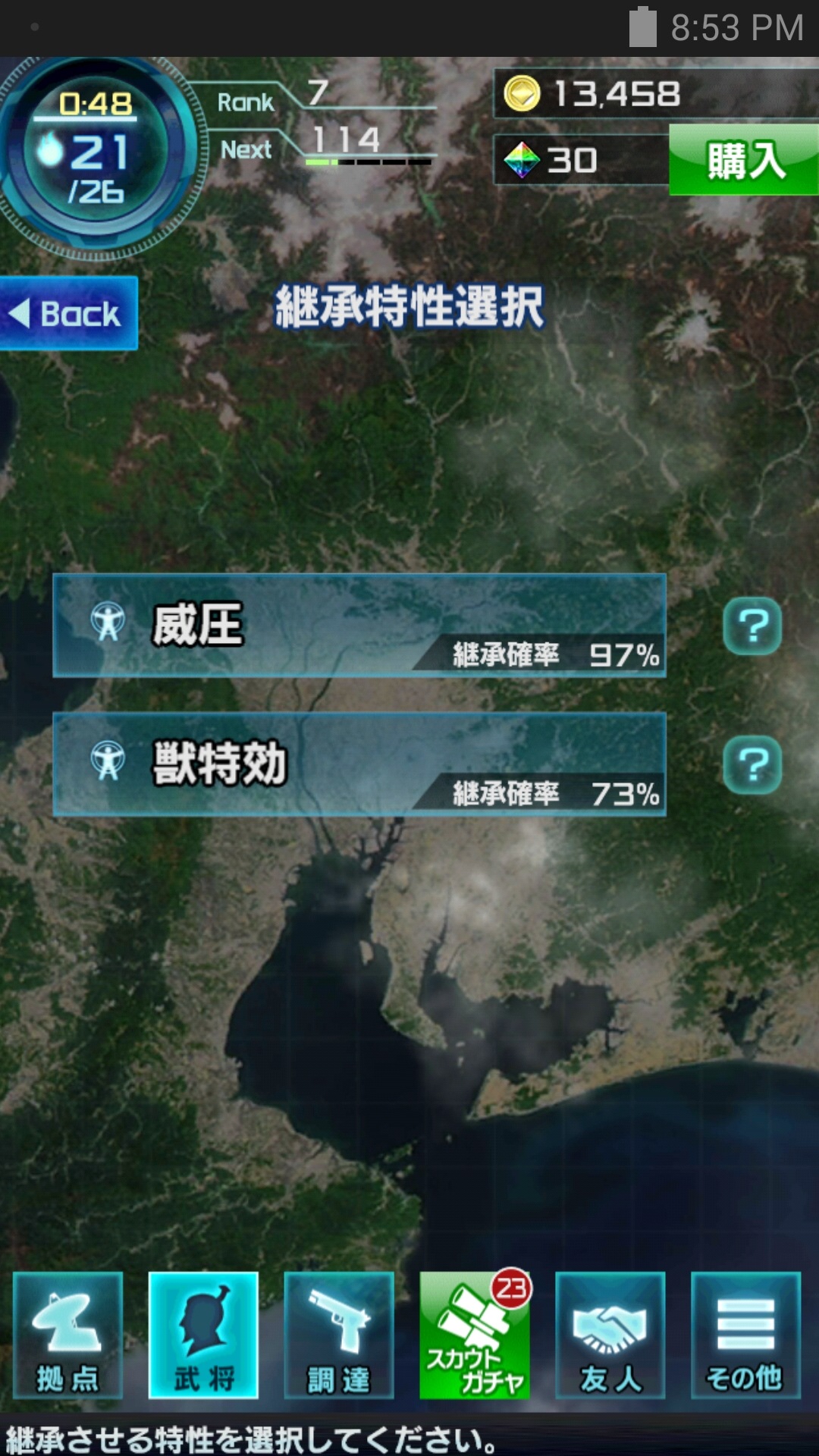Open the help icon beside 威圧

(x=752, y=626)
